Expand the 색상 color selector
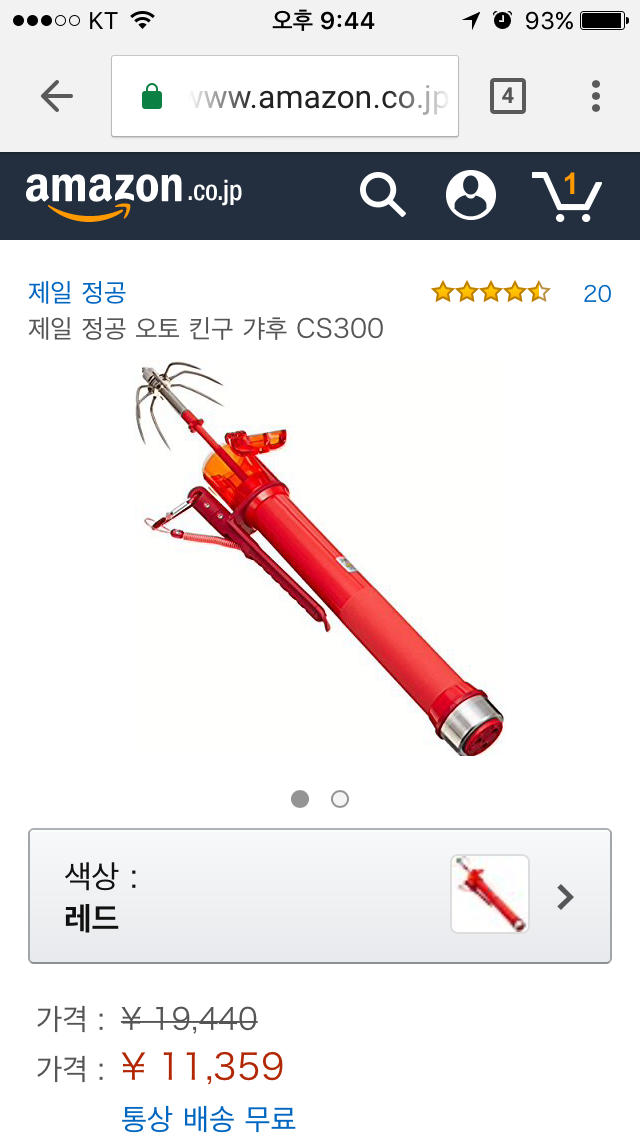 (320, 896)
